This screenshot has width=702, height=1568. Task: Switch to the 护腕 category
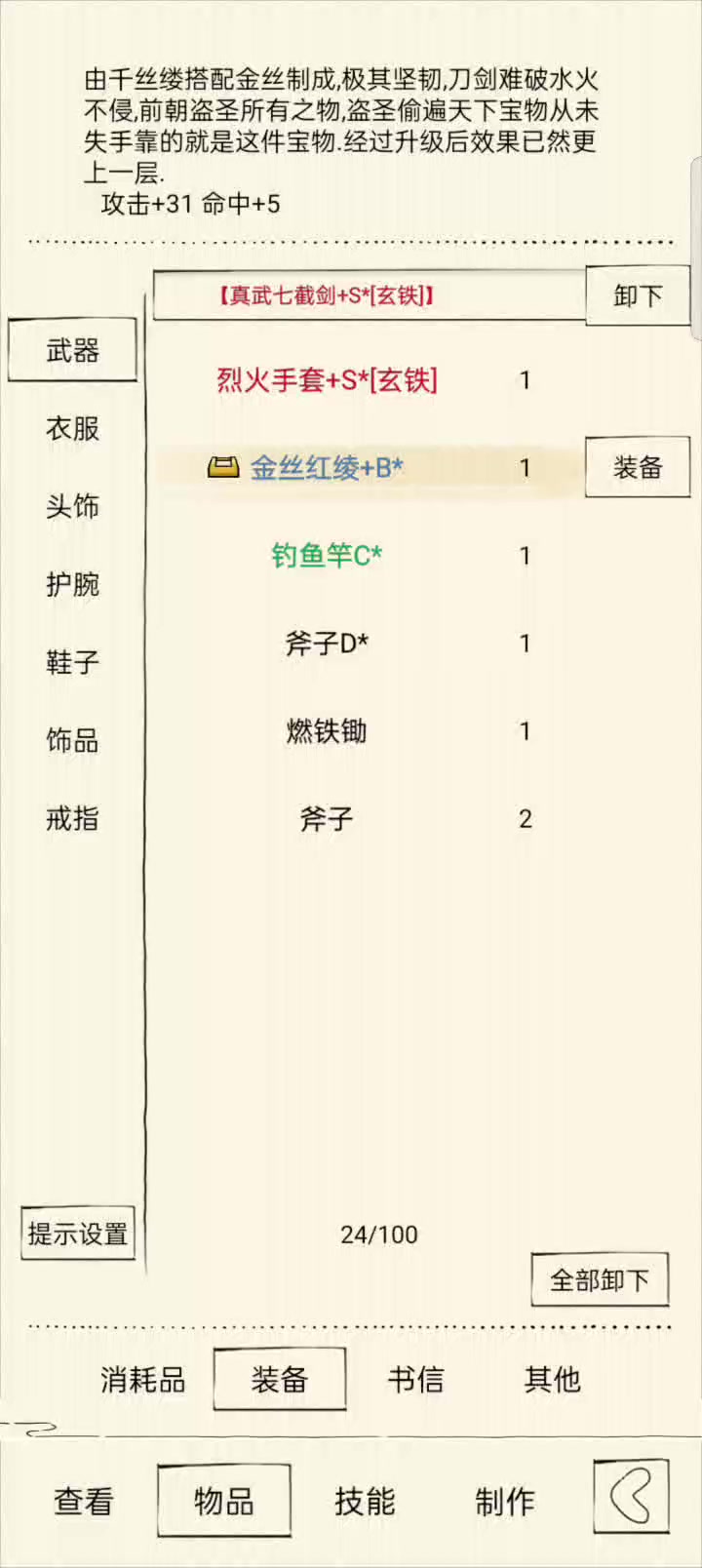[73, 585]
